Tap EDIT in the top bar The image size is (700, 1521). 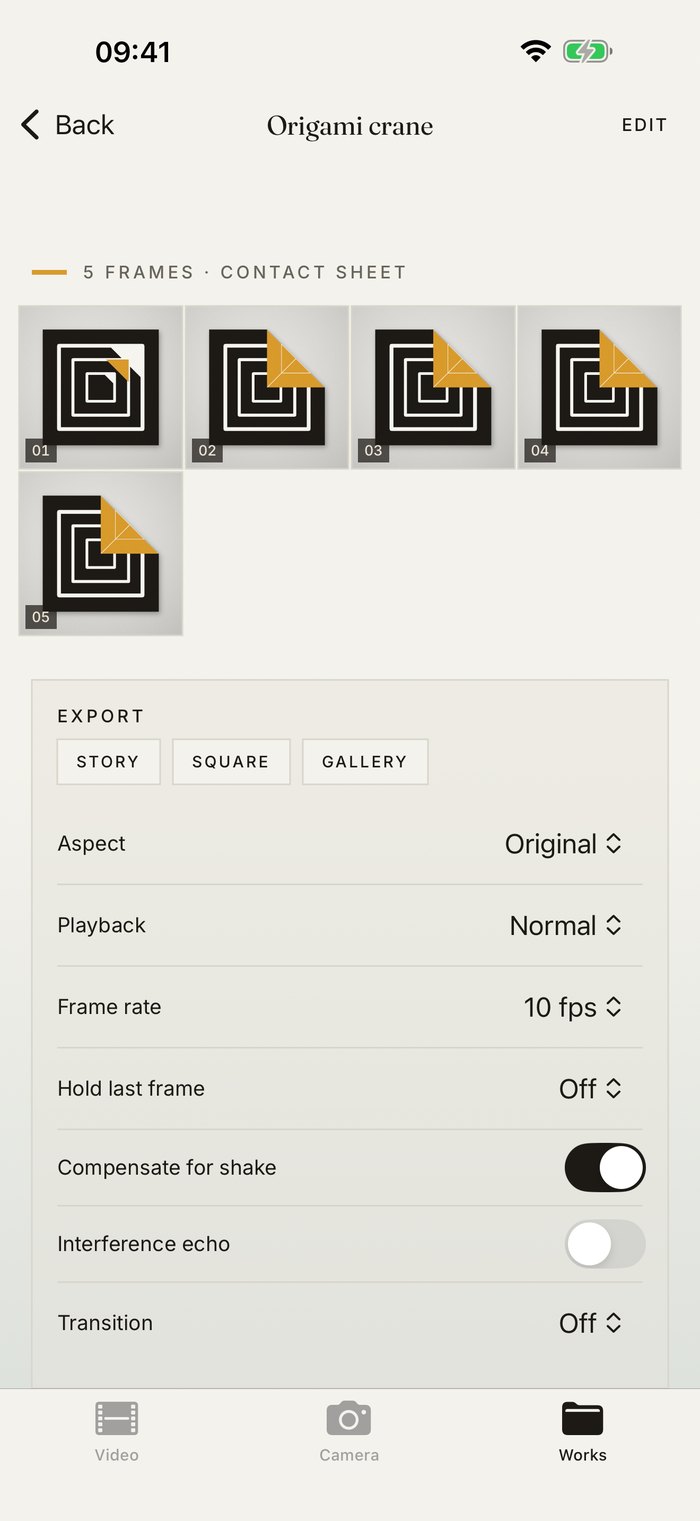pyautogui.click(x=644, y=125)
